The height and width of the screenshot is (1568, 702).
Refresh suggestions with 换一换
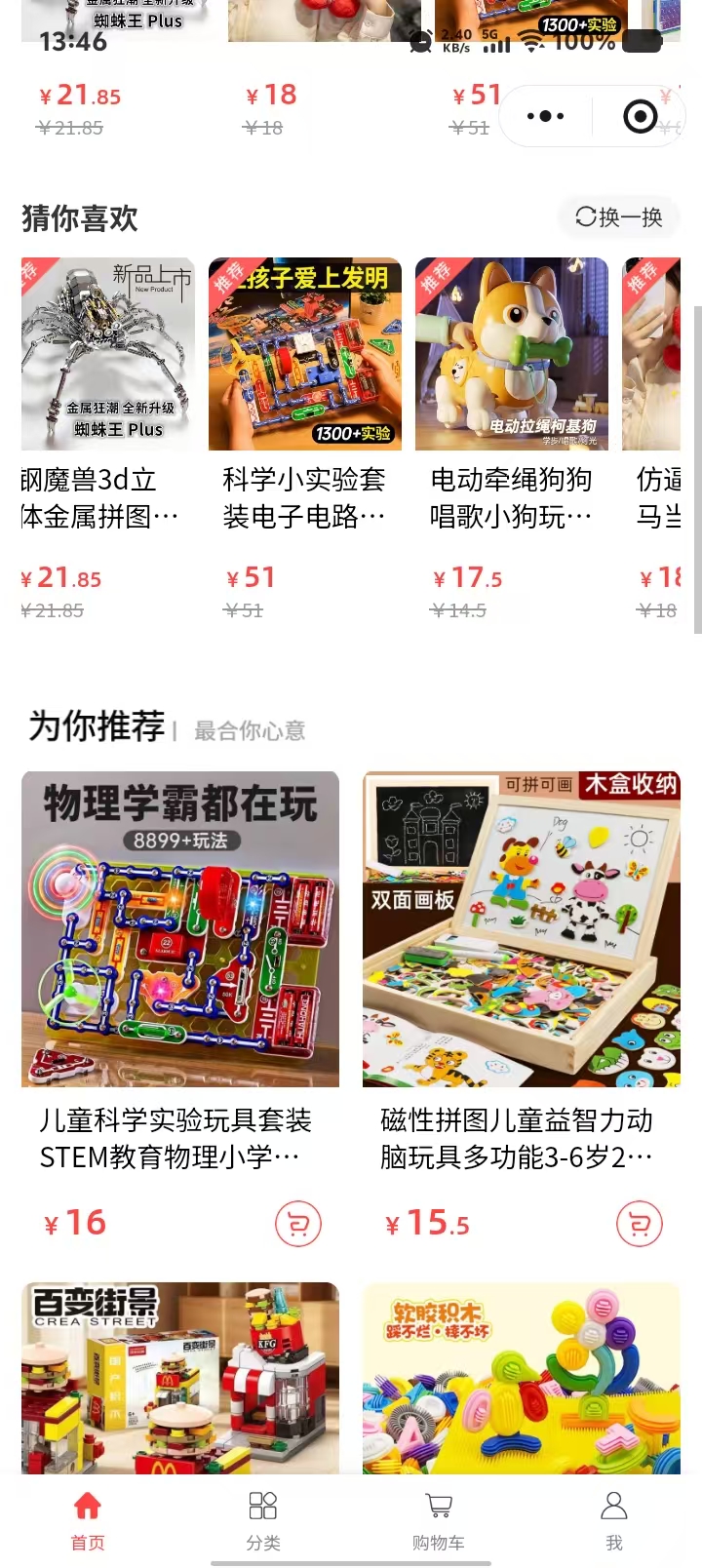(x=619, y=216)
